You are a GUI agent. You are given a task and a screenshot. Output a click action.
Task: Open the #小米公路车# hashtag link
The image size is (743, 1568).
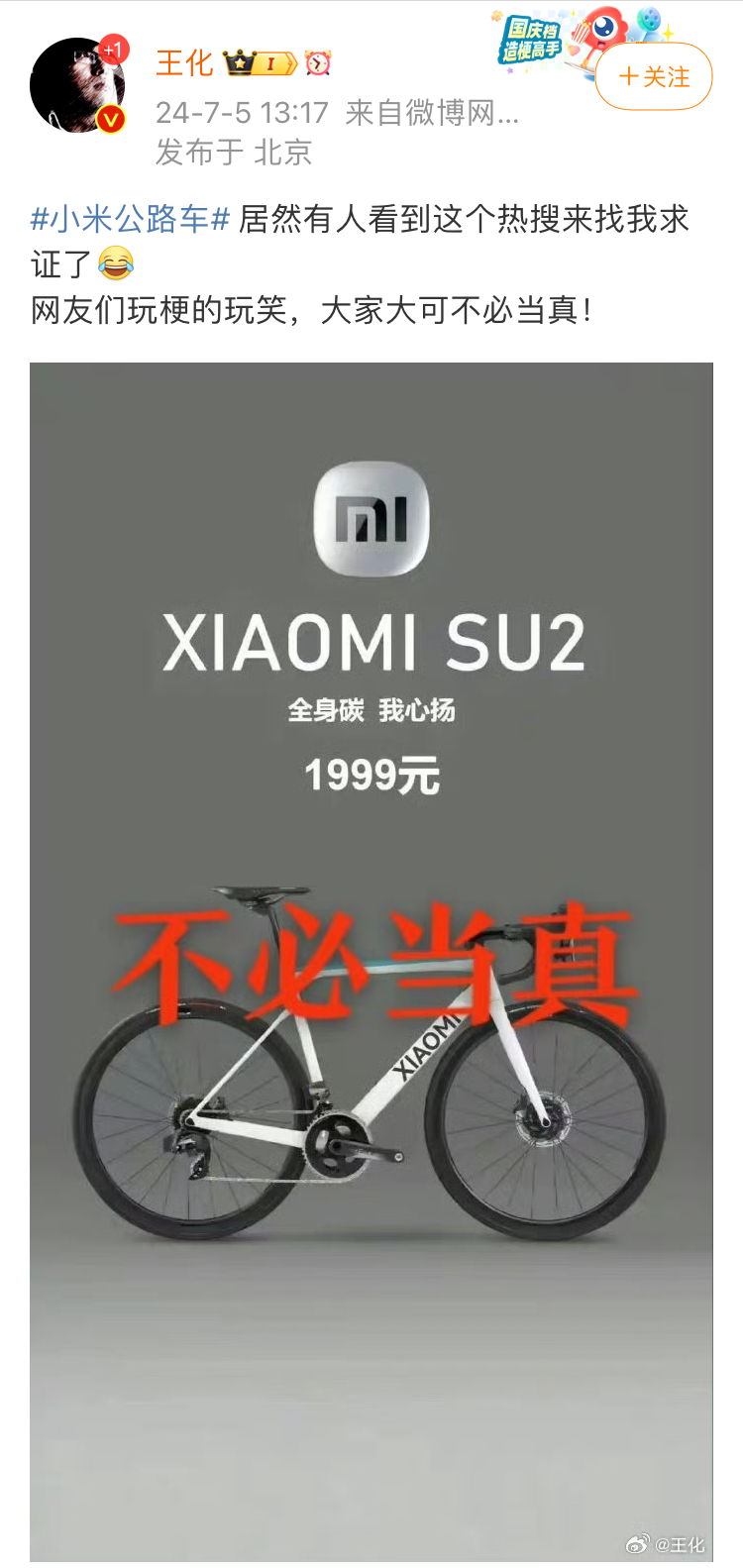pos(131,219)
